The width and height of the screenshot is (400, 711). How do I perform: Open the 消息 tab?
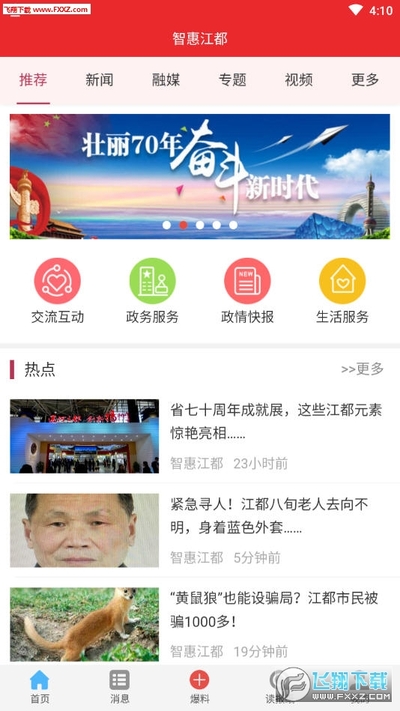tap(120, 687)
